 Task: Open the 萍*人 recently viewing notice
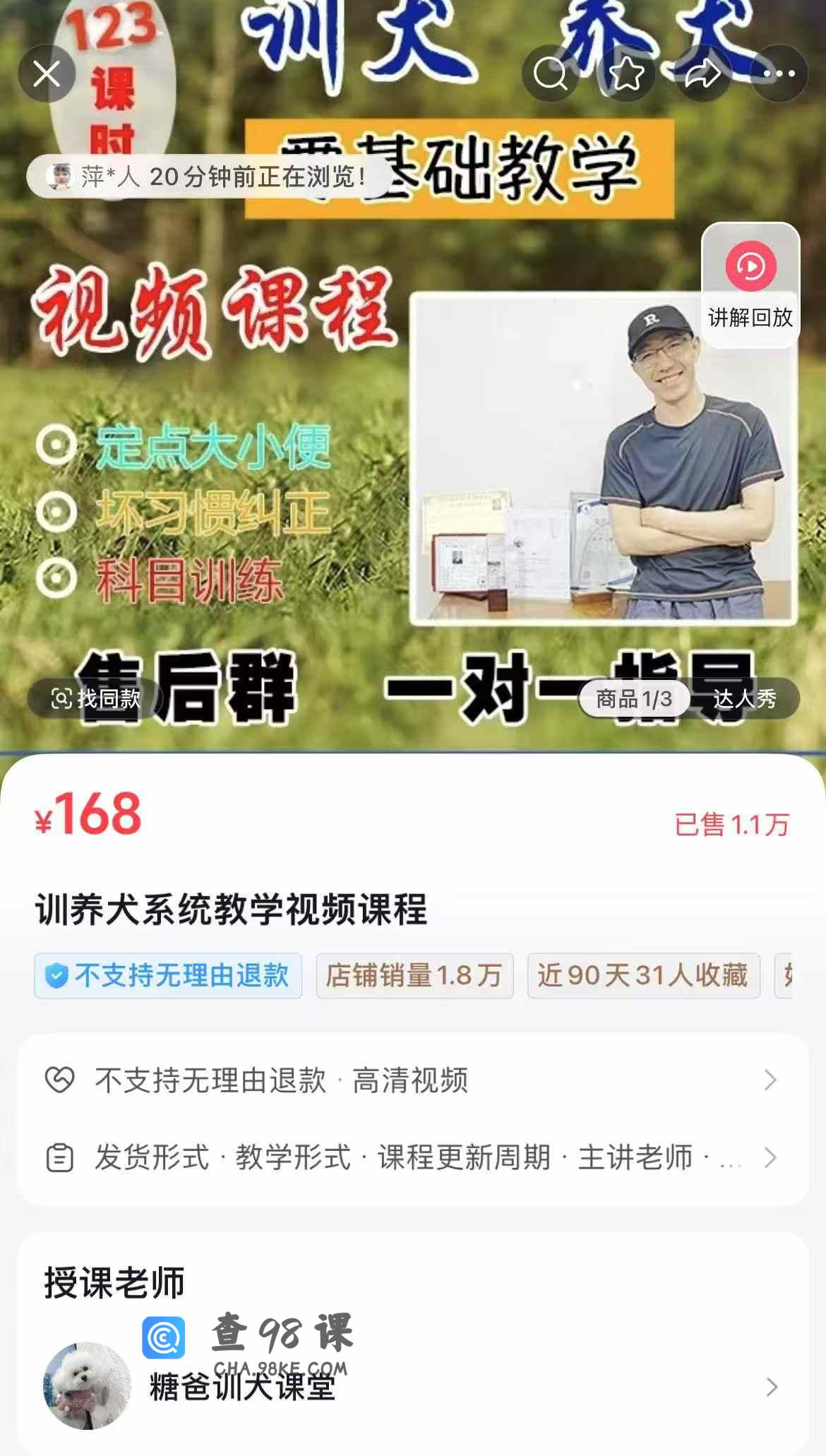point(209,177)
